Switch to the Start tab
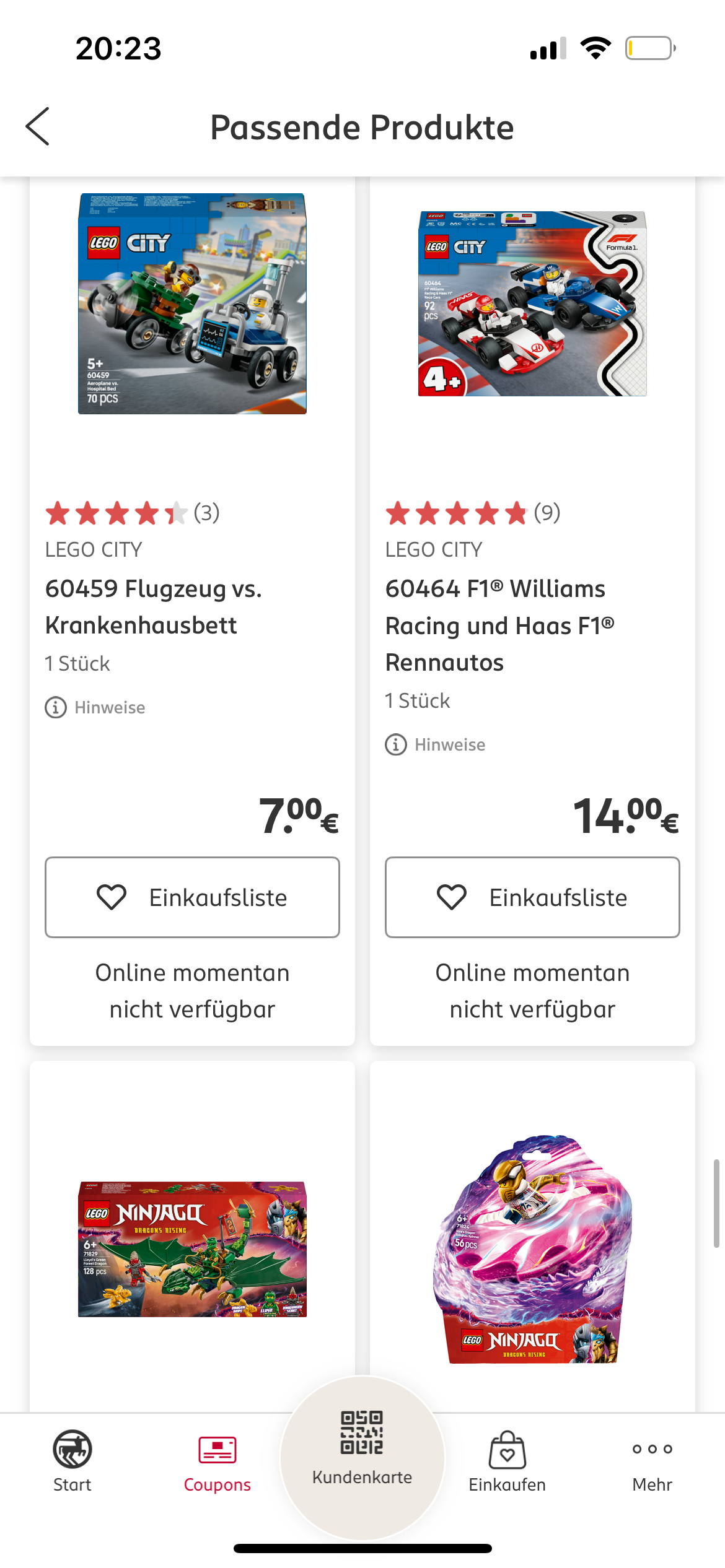This screenshot has width=725, height=1568. 72,1460
